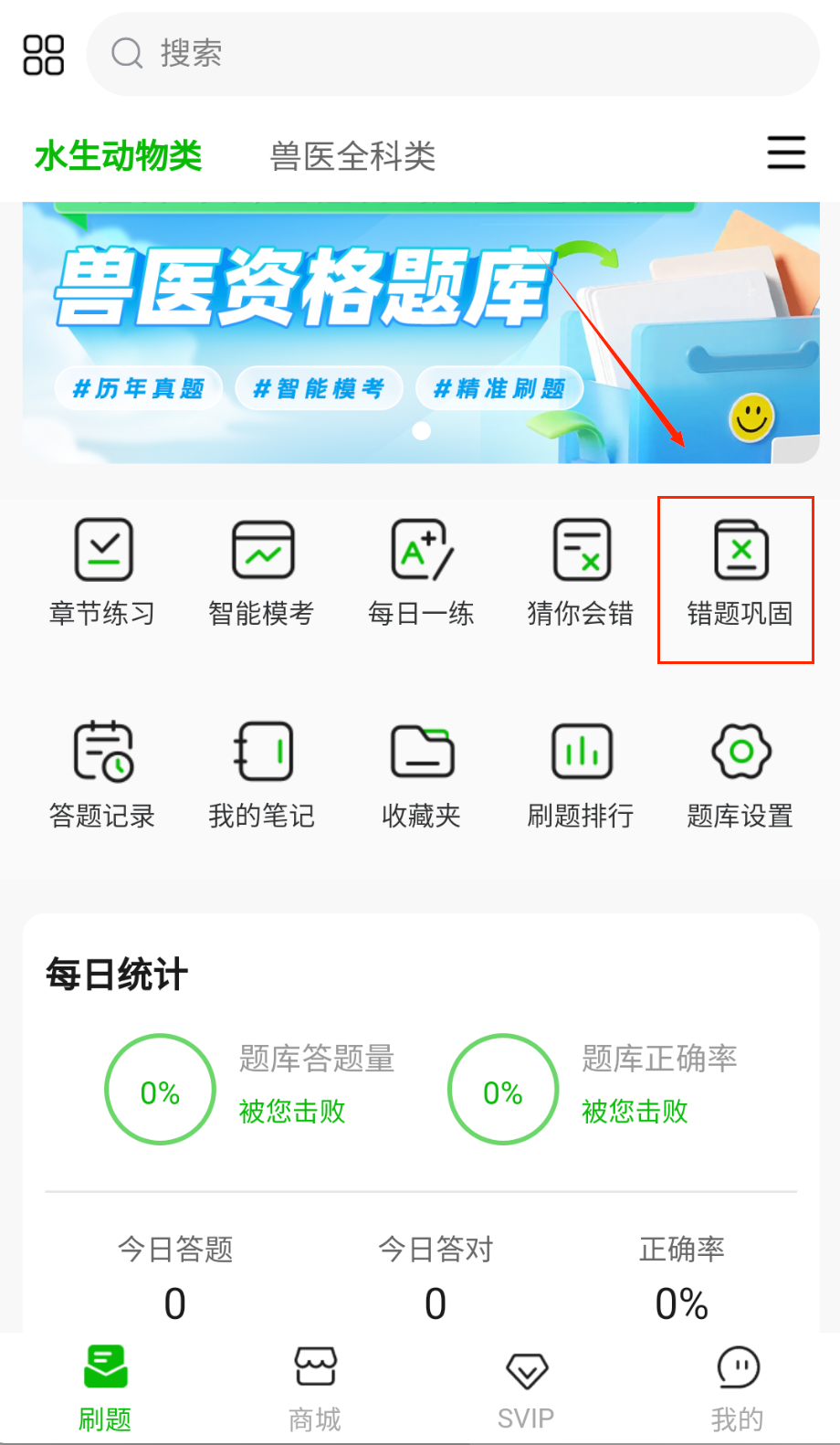The height and width of the screenshot is (1445, 840).
Task: Go to the 我的 profile tab
Action: click(737, 1387)
